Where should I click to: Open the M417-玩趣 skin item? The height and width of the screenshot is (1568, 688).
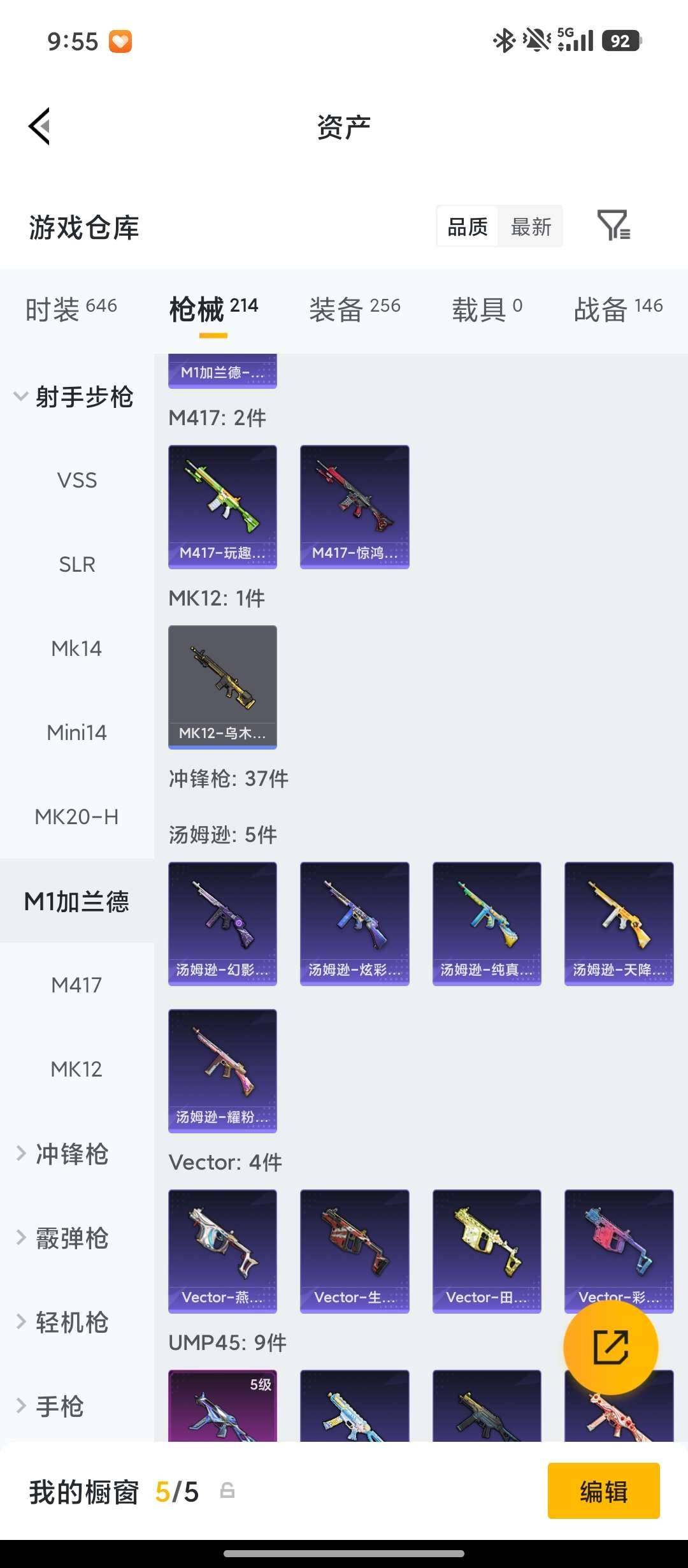point(222,506)
